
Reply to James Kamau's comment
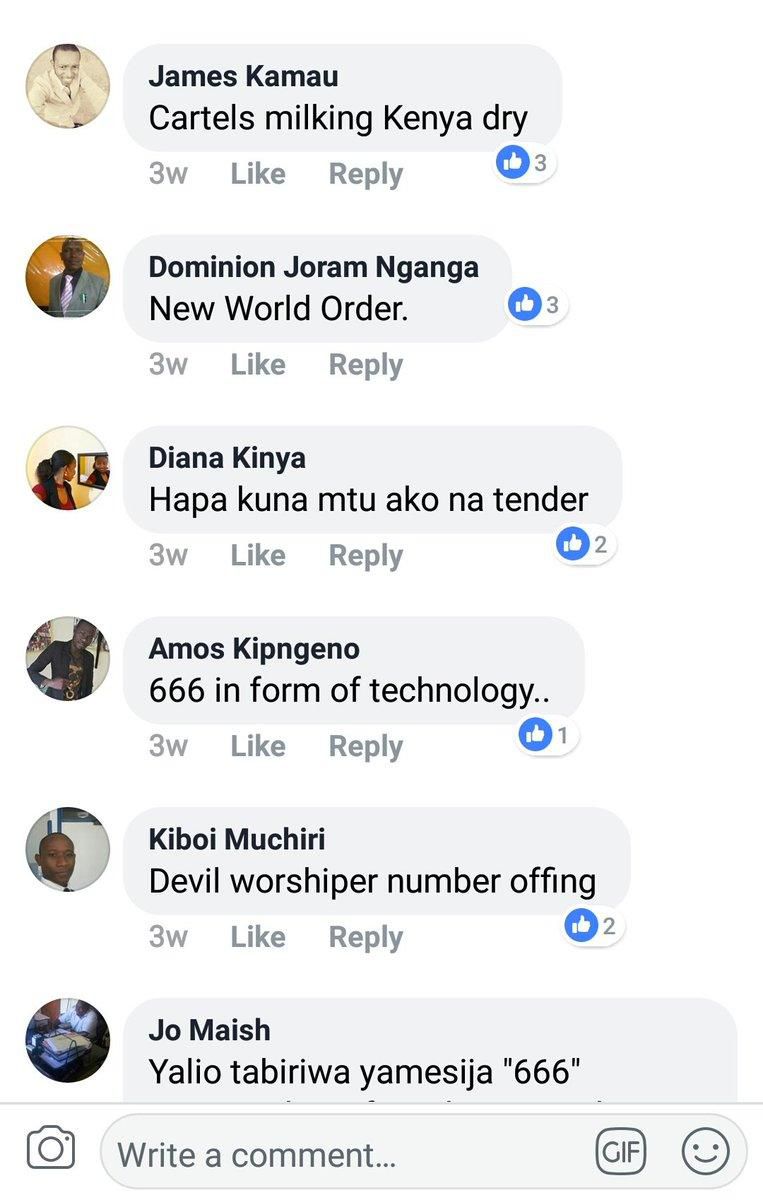point(365,174)
